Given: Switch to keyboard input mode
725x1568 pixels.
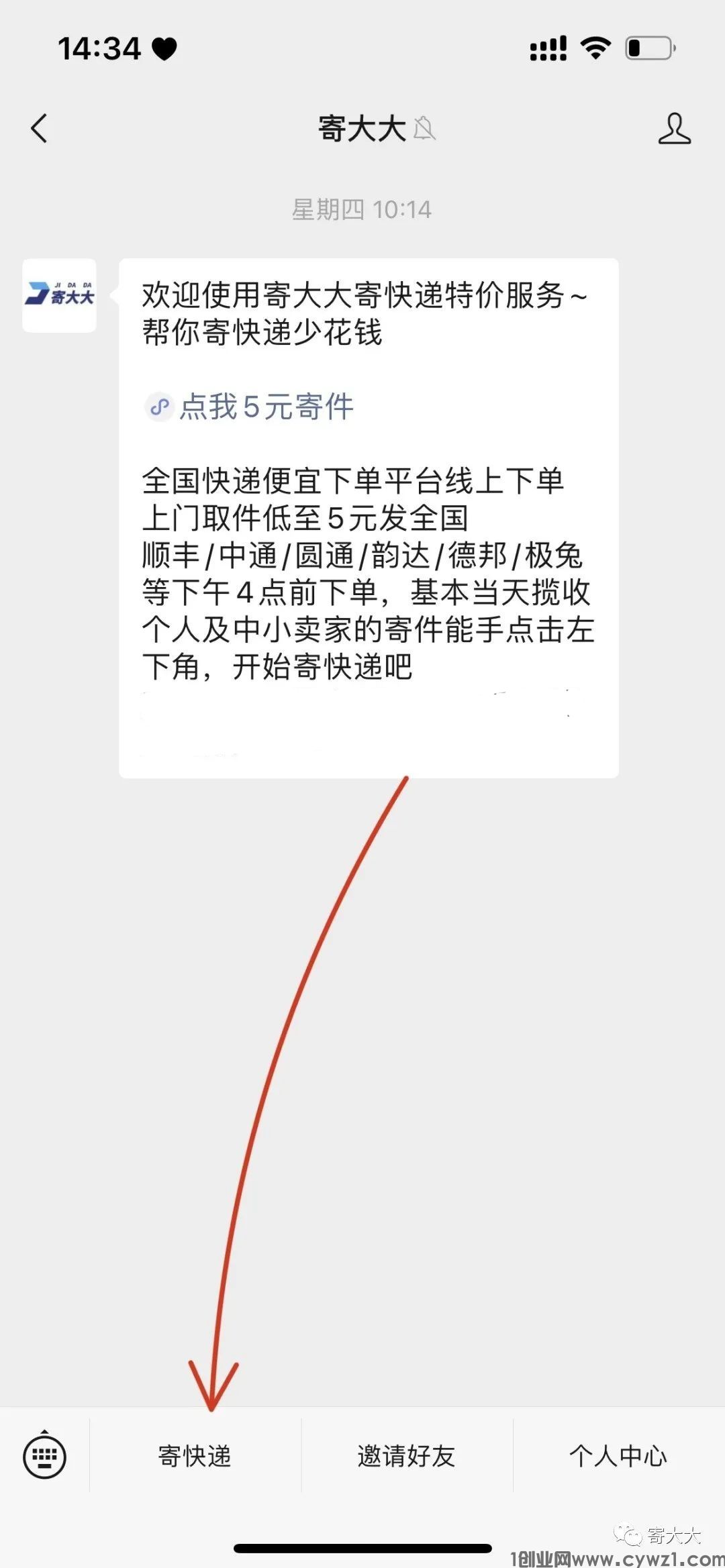Looking at the screenshot, I should [x=44, y=1456].
